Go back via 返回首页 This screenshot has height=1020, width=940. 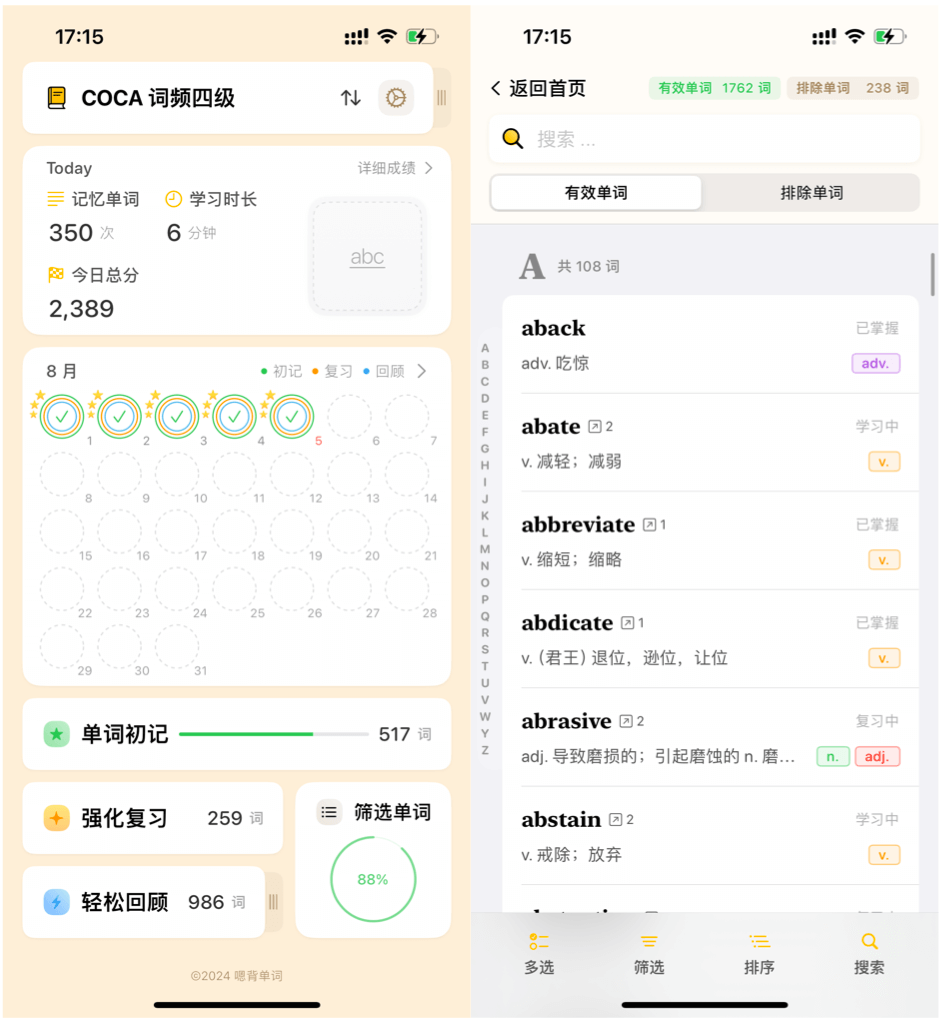pyautogui.click(x=538, y=88)
